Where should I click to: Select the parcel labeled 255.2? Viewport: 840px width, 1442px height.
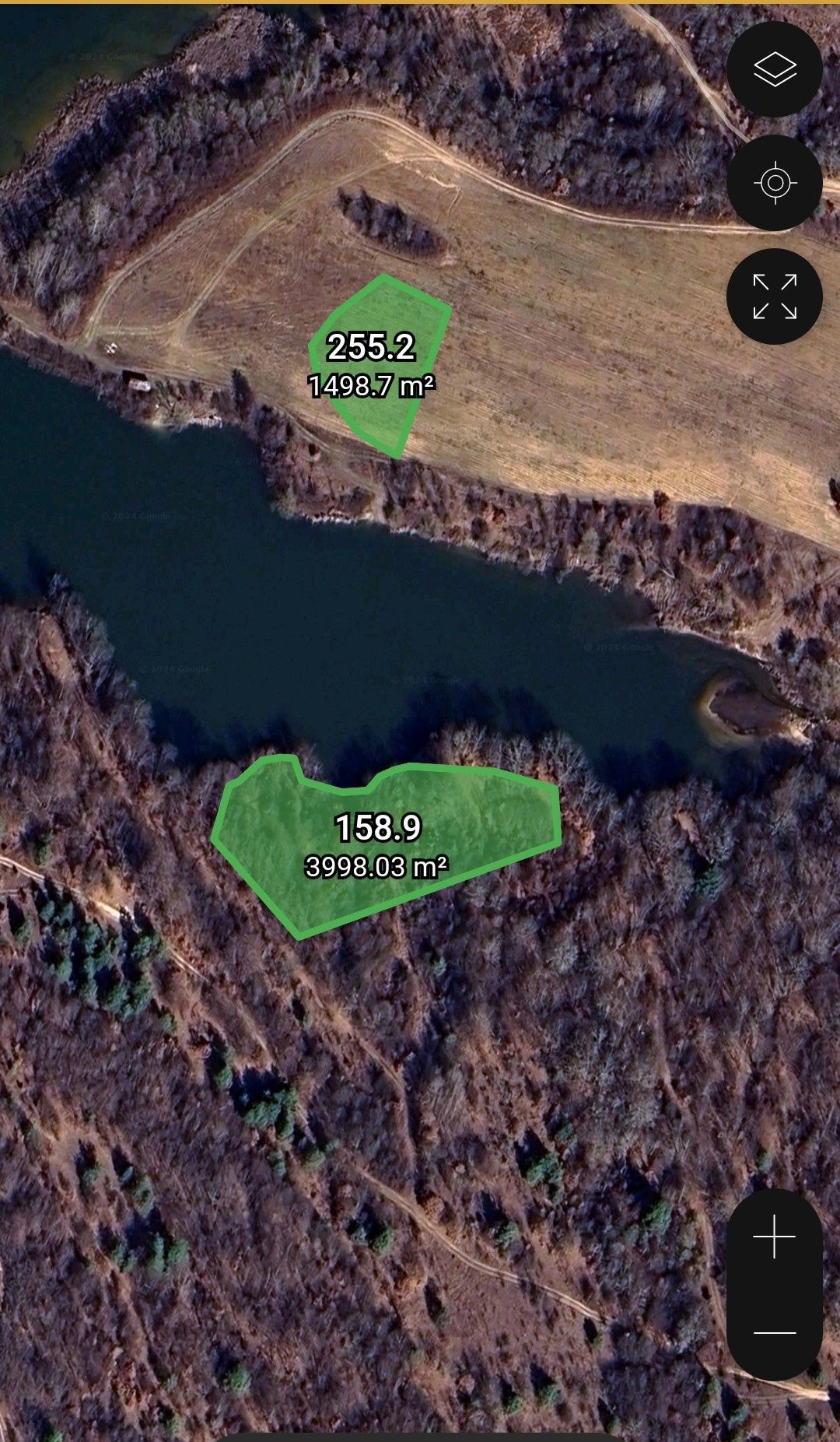click(x=379, y=364)
